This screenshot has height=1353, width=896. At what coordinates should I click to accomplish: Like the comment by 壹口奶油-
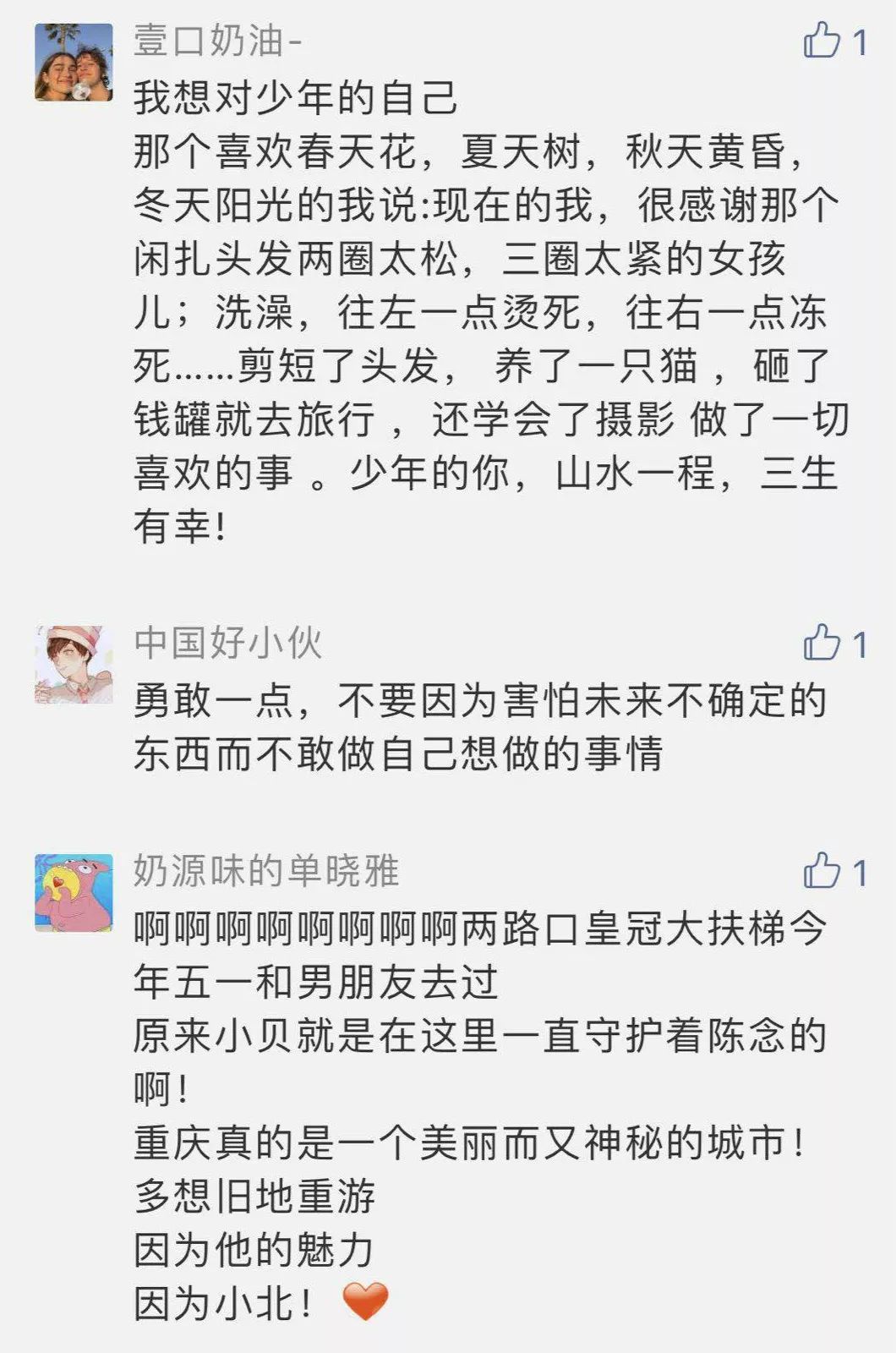tap(822, 40)
